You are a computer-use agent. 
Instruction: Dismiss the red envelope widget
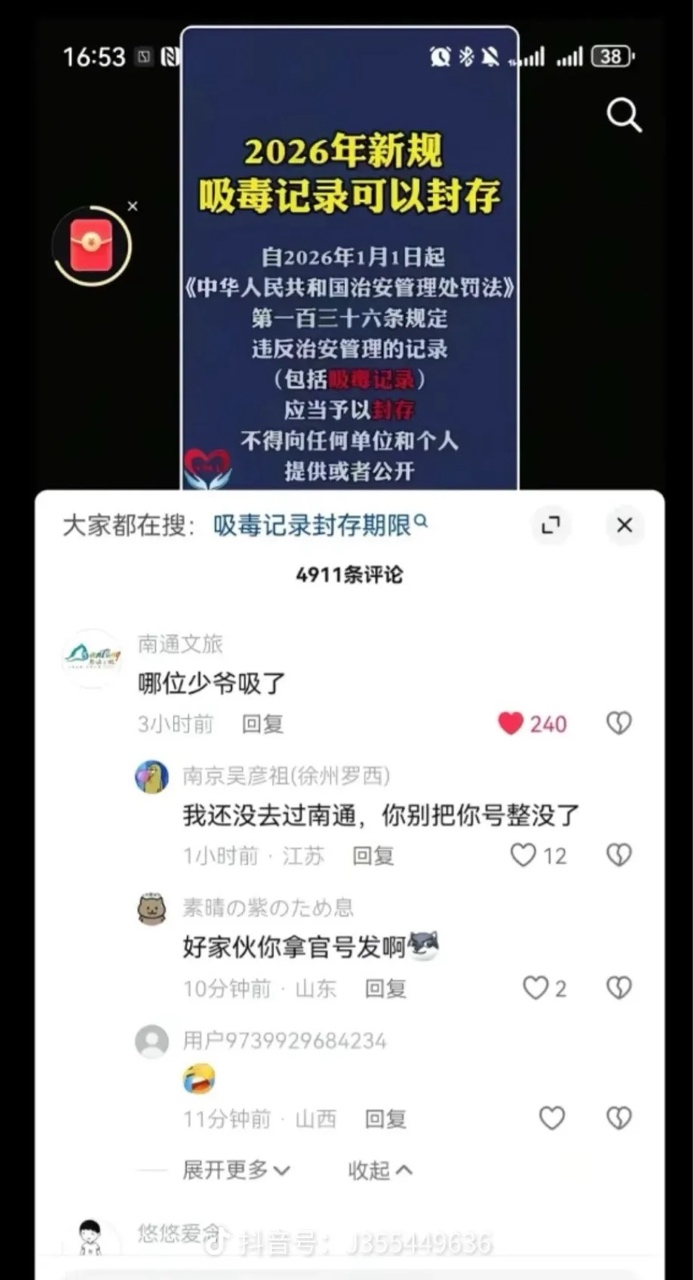point(133,207)
